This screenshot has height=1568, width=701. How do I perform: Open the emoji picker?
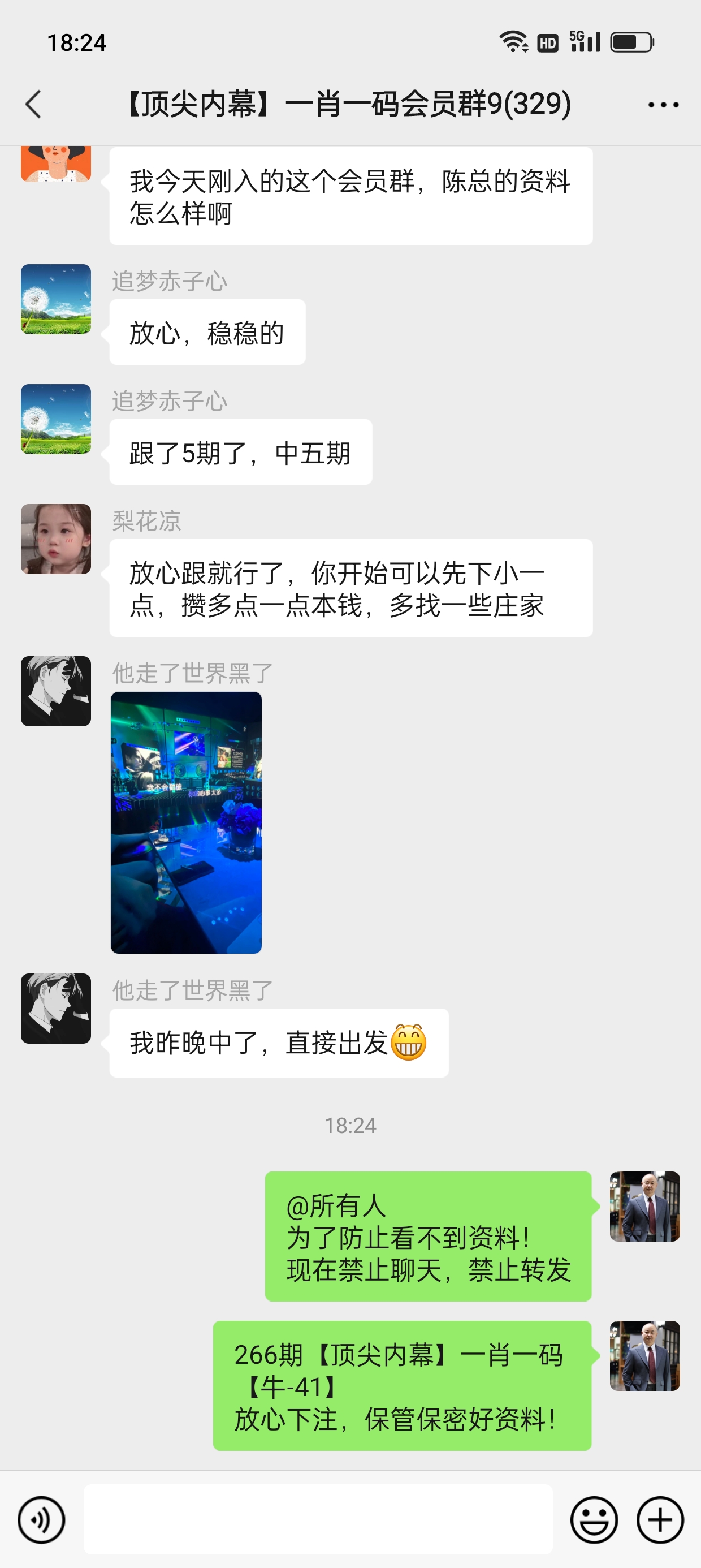tap(593, 1519)
